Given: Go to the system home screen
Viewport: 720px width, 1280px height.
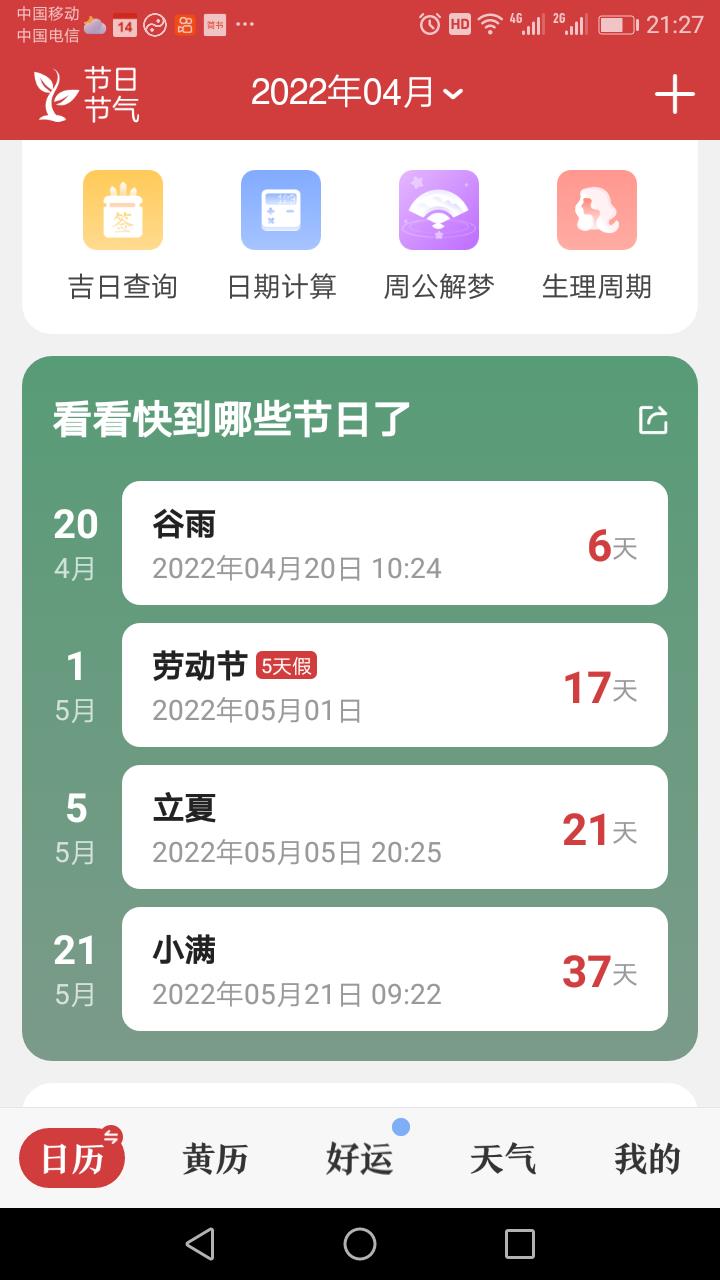Looking at the screenshot, I should tap(360, 1244).
